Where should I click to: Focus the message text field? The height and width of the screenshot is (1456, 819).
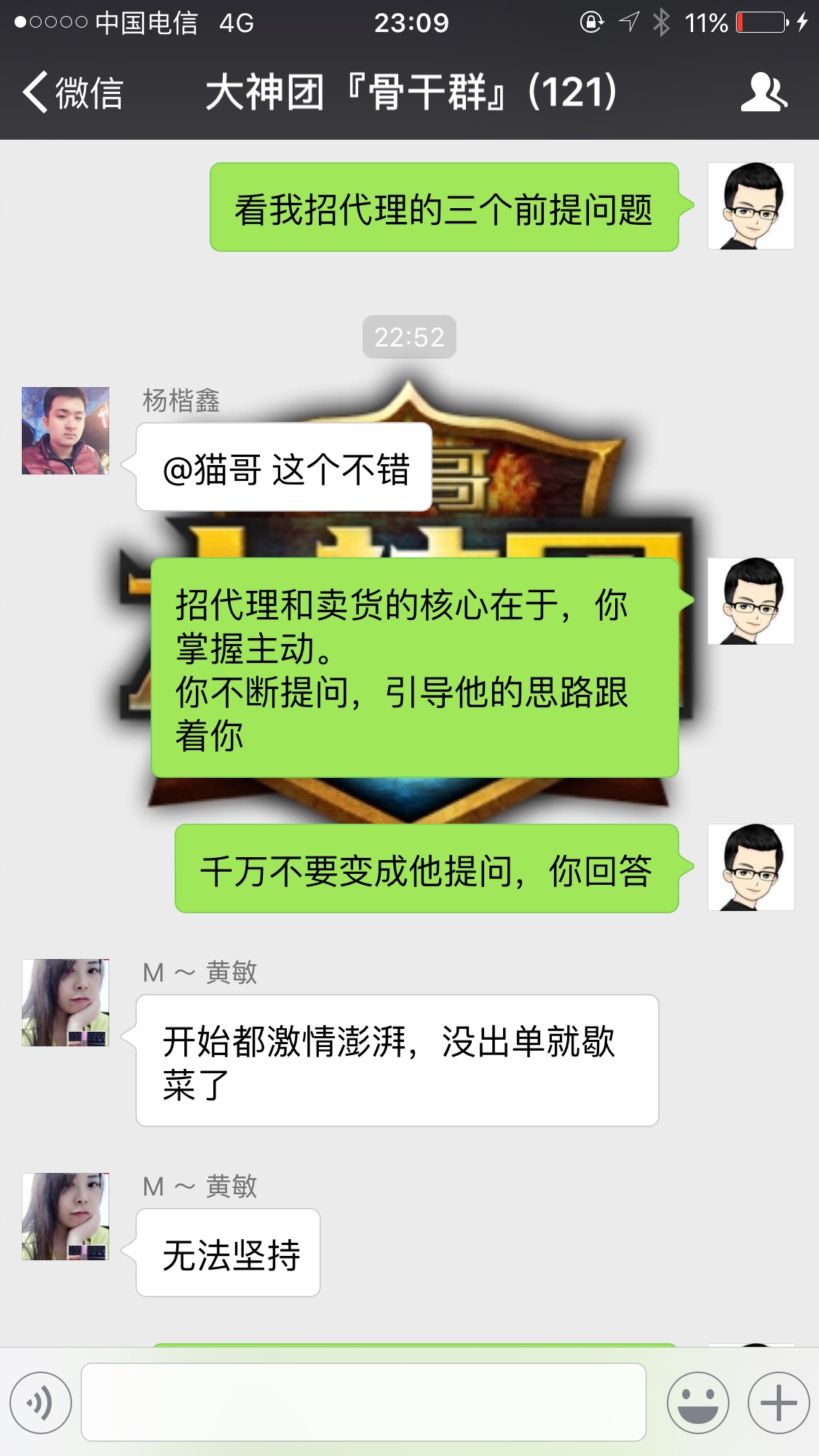pos(363,1402)
